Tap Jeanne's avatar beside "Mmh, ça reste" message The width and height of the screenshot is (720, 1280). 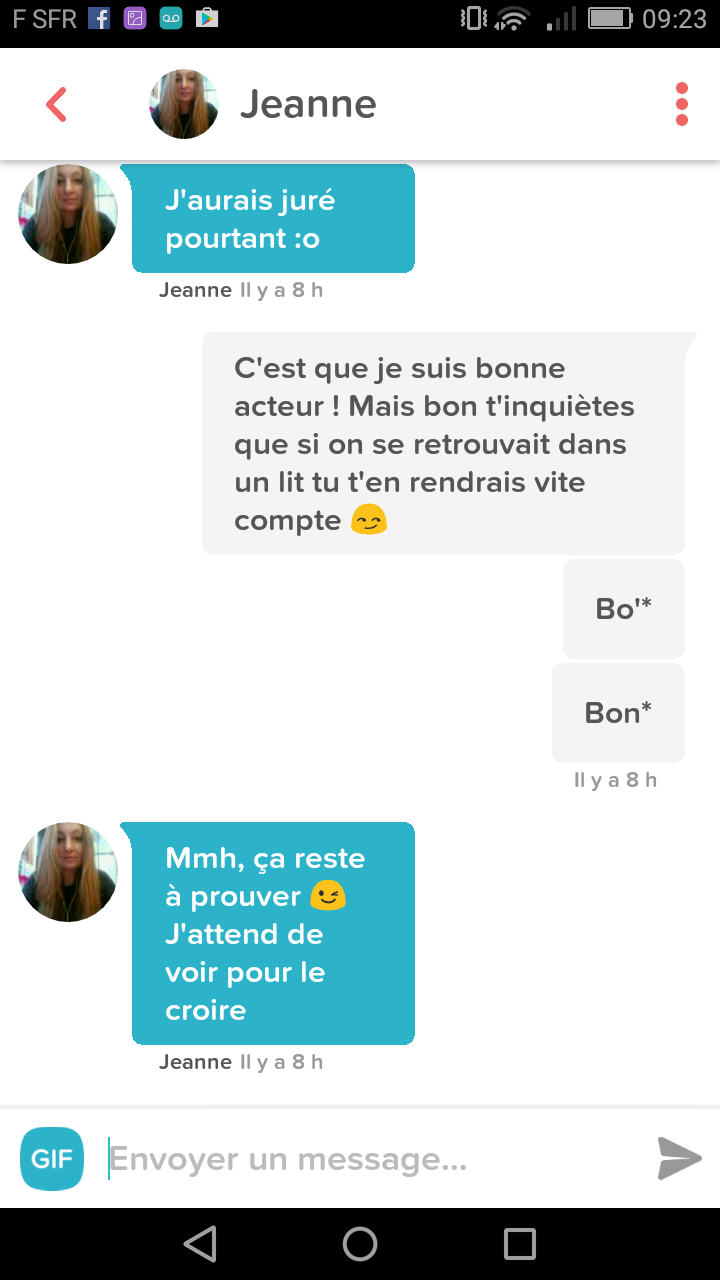68,872
